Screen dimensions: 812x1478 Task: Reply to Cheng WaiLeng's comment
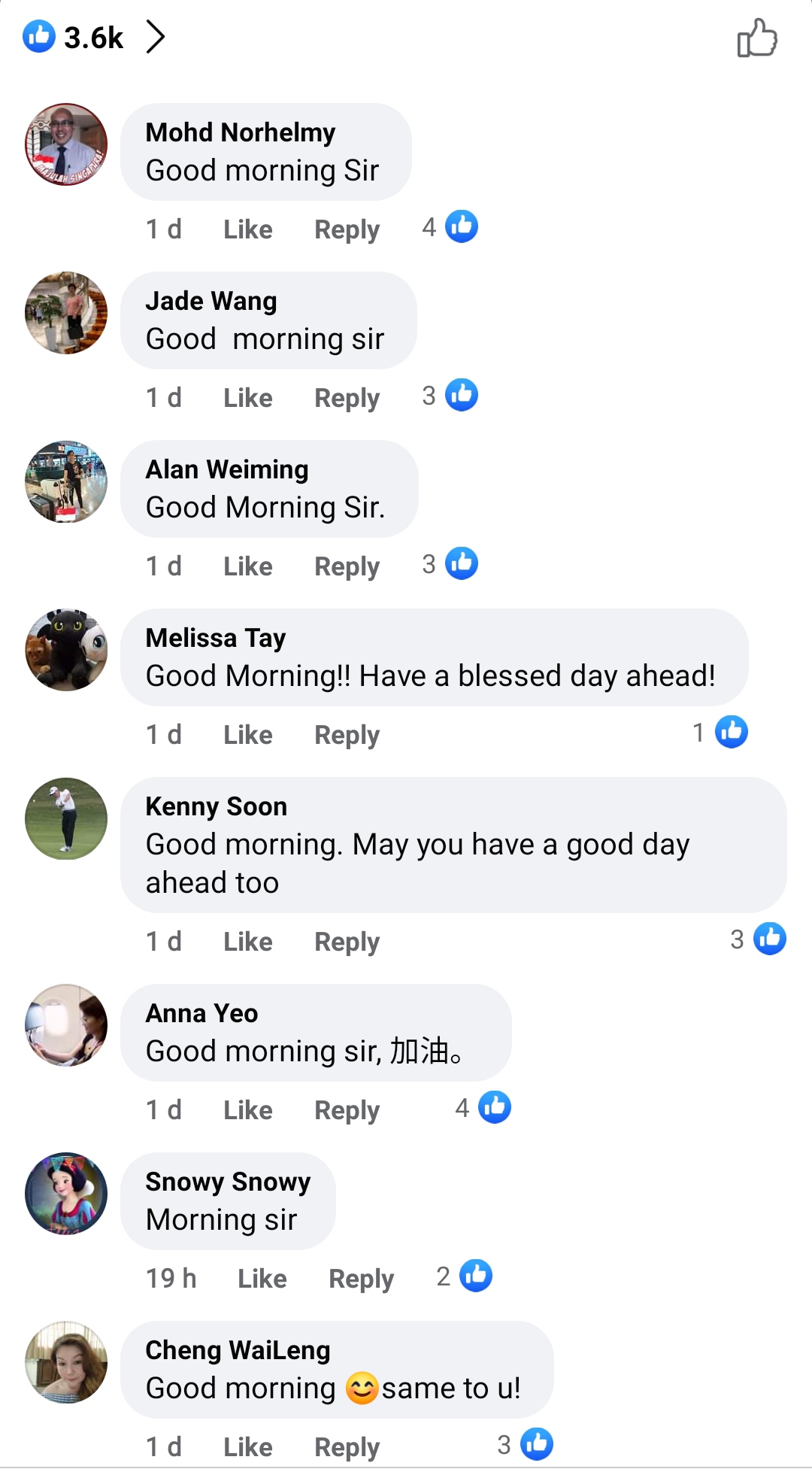click(x=347, y=1447)
